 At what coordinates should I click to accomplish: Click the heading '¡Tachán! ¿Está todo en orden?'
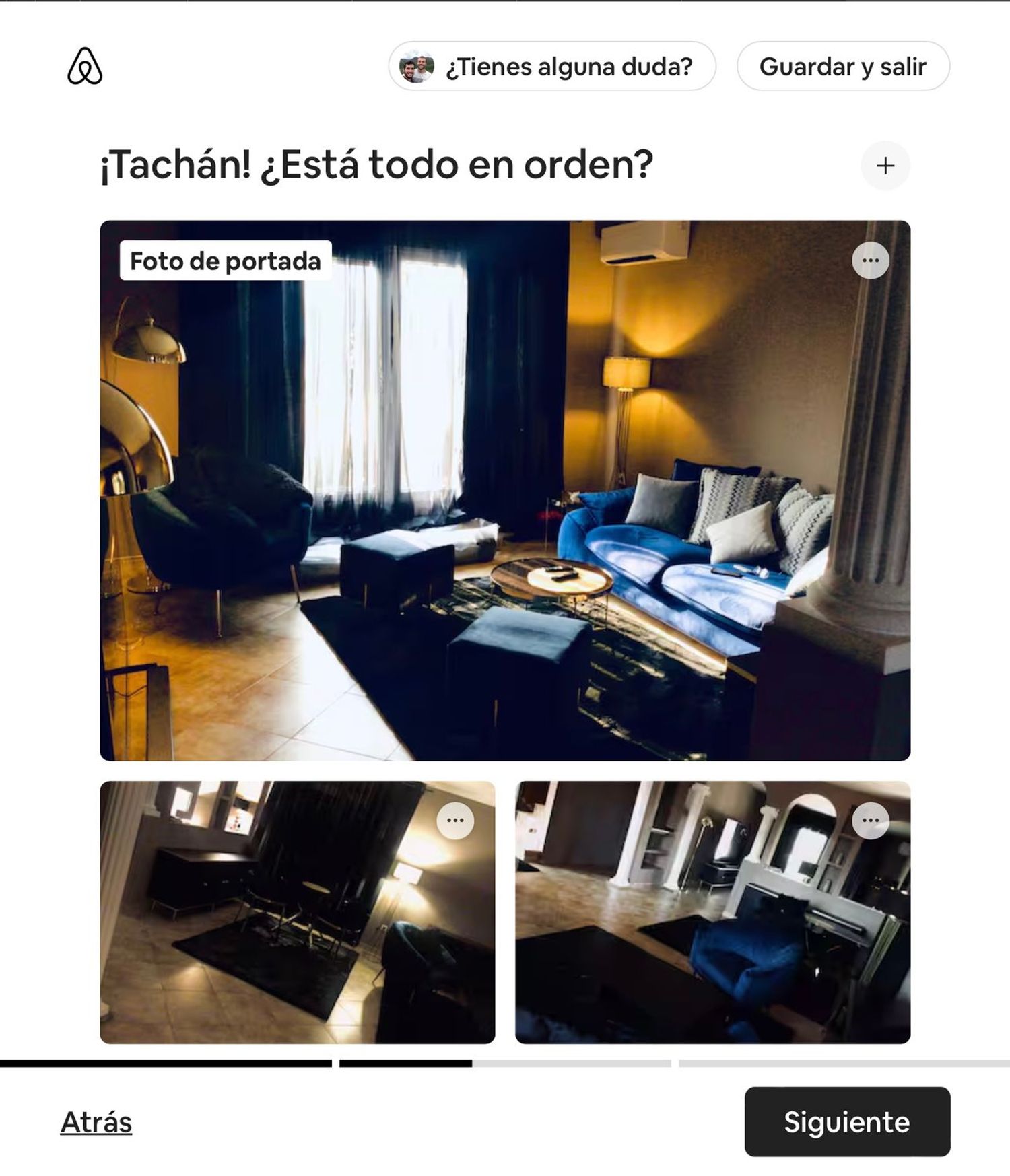[x=377, y=164]
